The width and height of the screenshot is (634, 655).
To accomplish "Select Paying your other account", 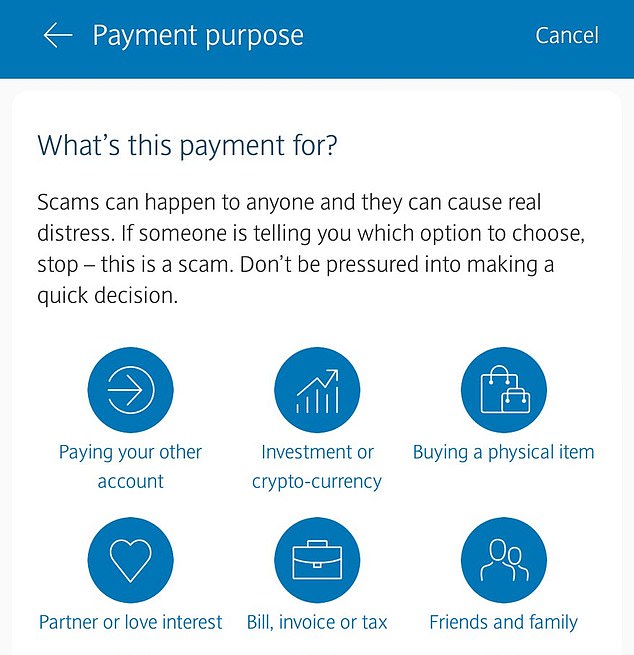I will click(x=130, y=390).
